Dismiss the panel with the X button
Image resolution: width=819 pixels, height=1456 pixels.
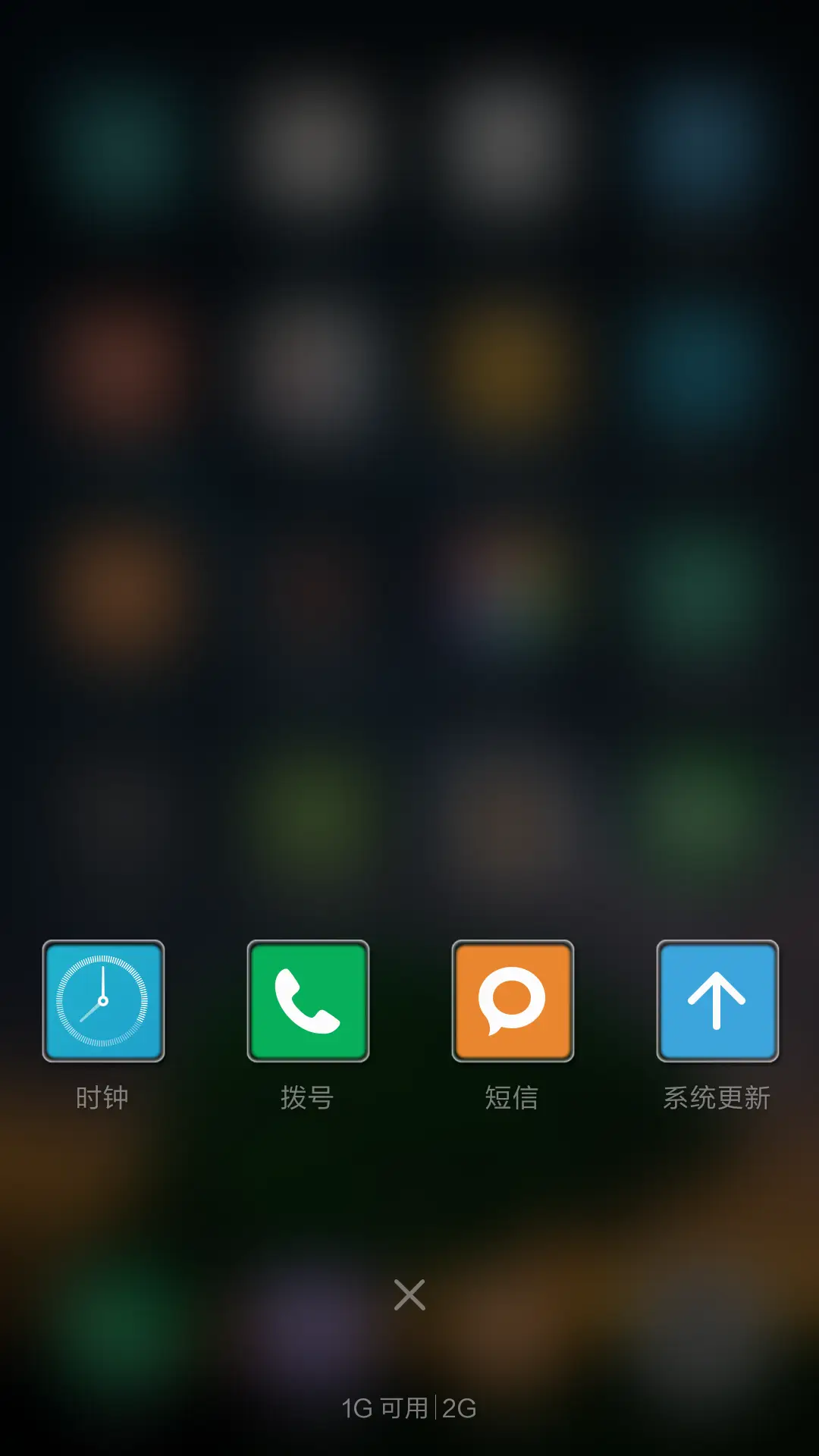409,1295
